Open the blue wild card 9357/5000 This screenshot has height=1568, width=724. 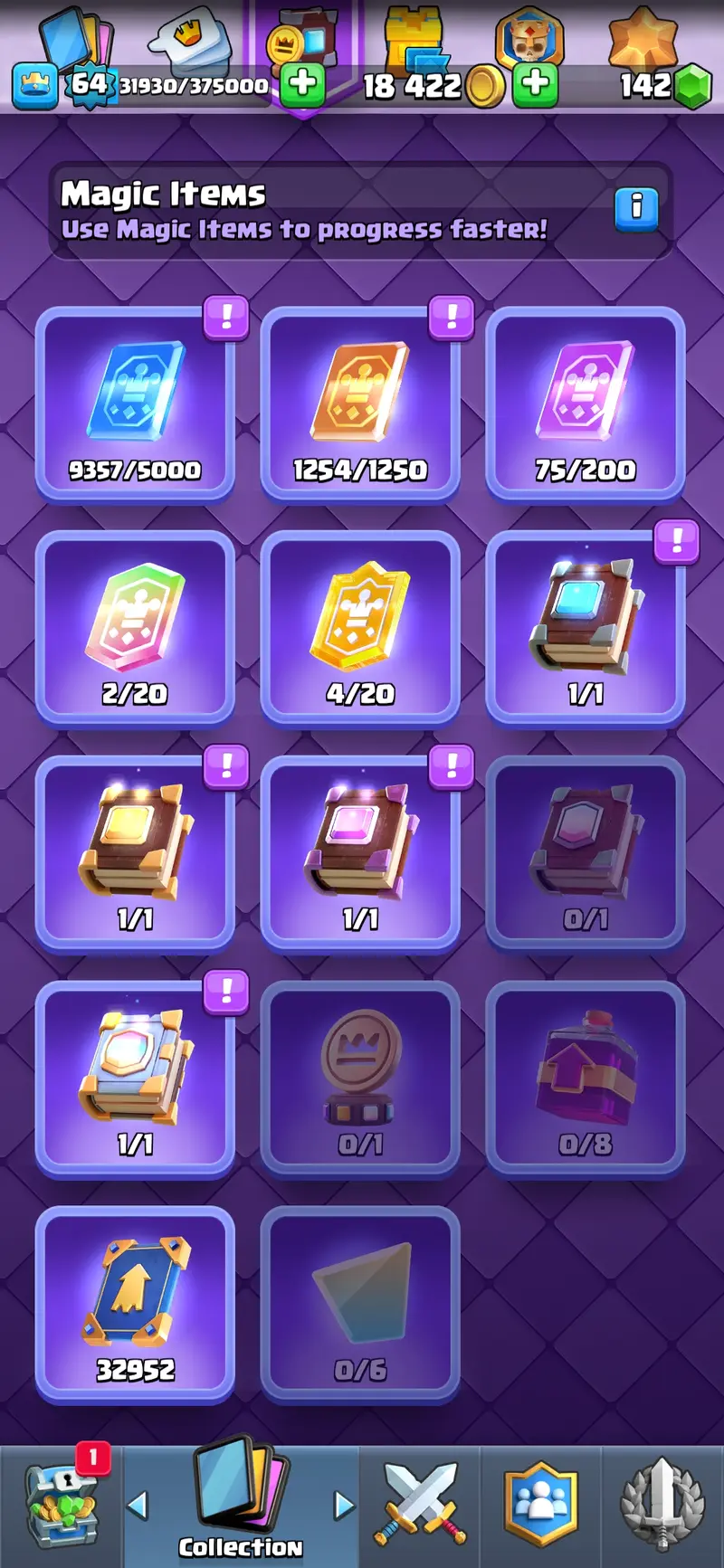(x=135, y=404)
